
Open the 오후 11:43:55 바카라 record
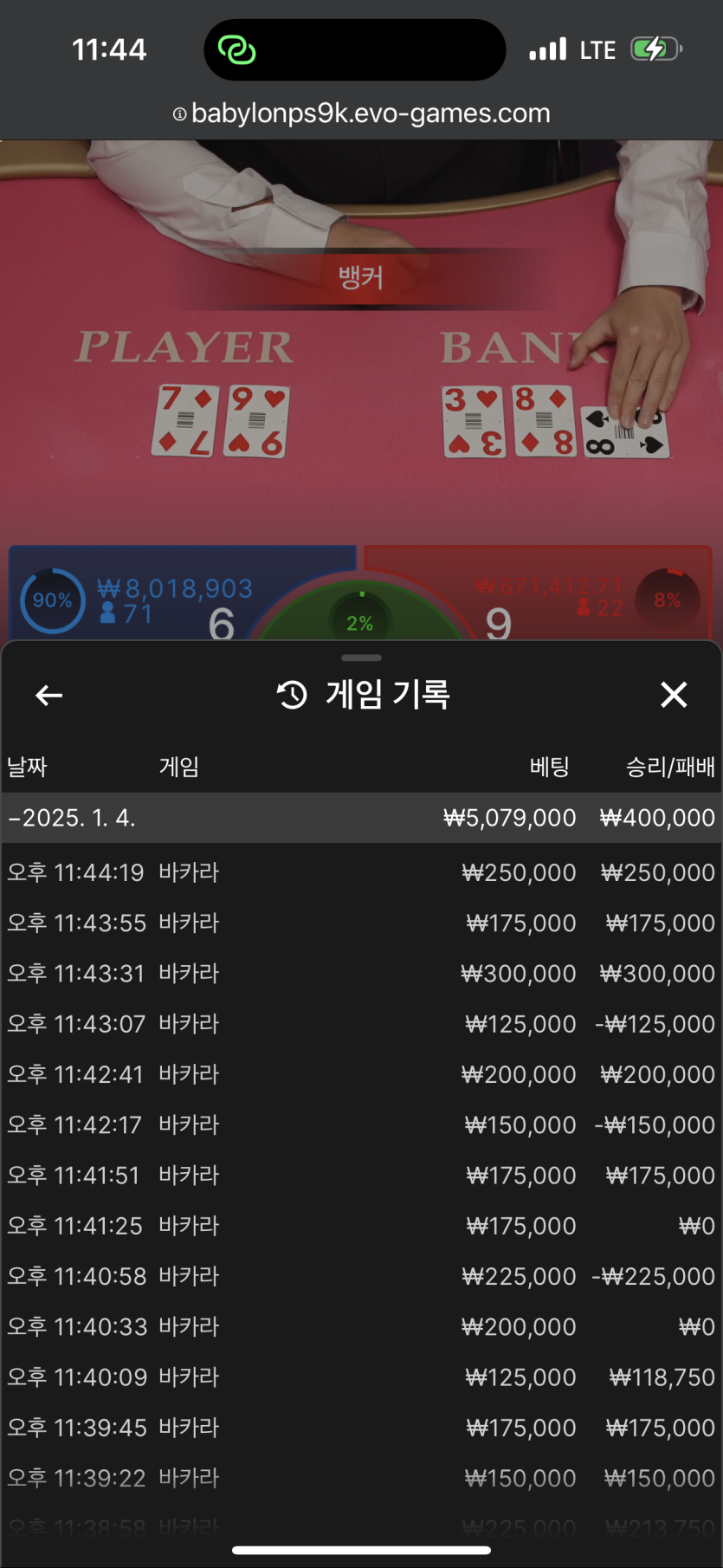coord(361,923)
